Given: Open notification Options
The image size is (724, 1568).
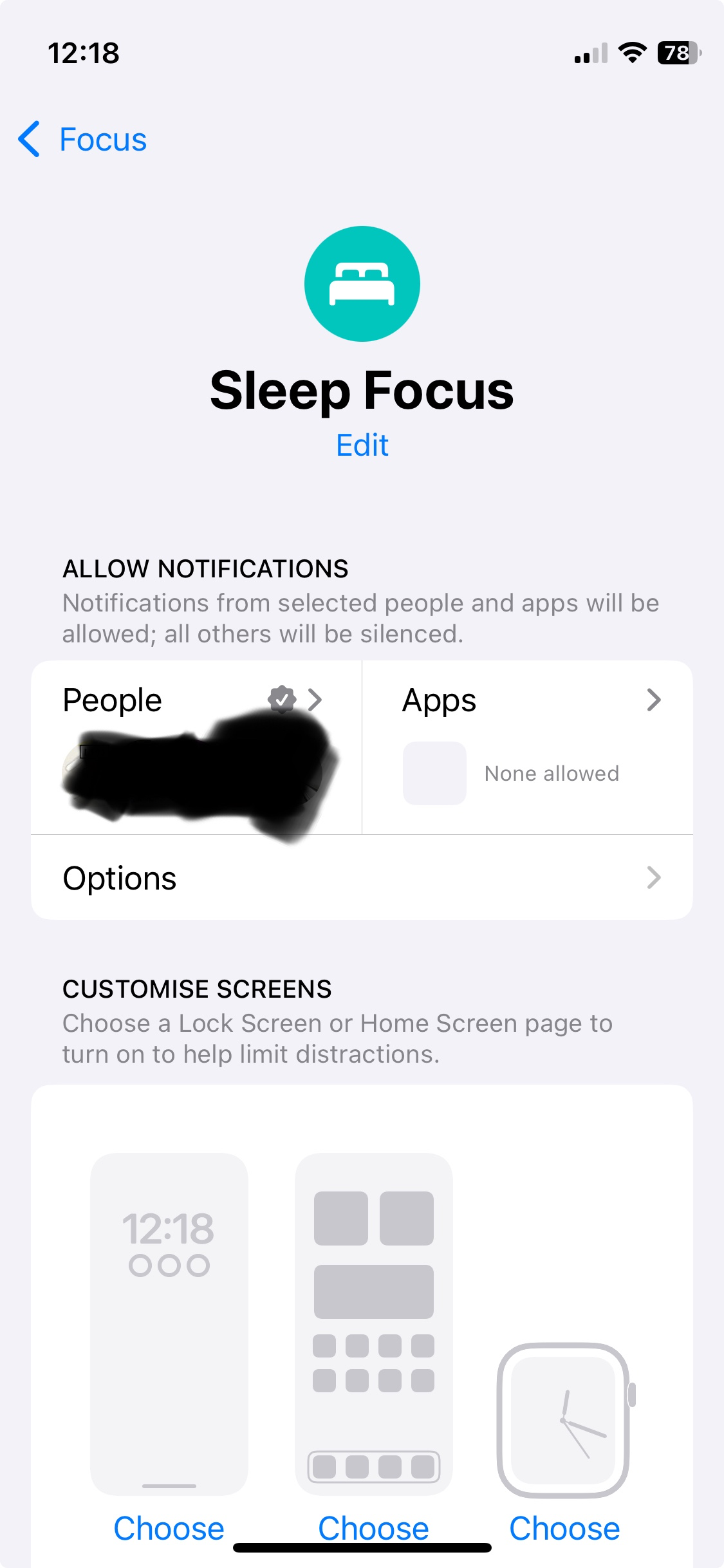Looking at the screenshot, I should click(x=362, y=878).
